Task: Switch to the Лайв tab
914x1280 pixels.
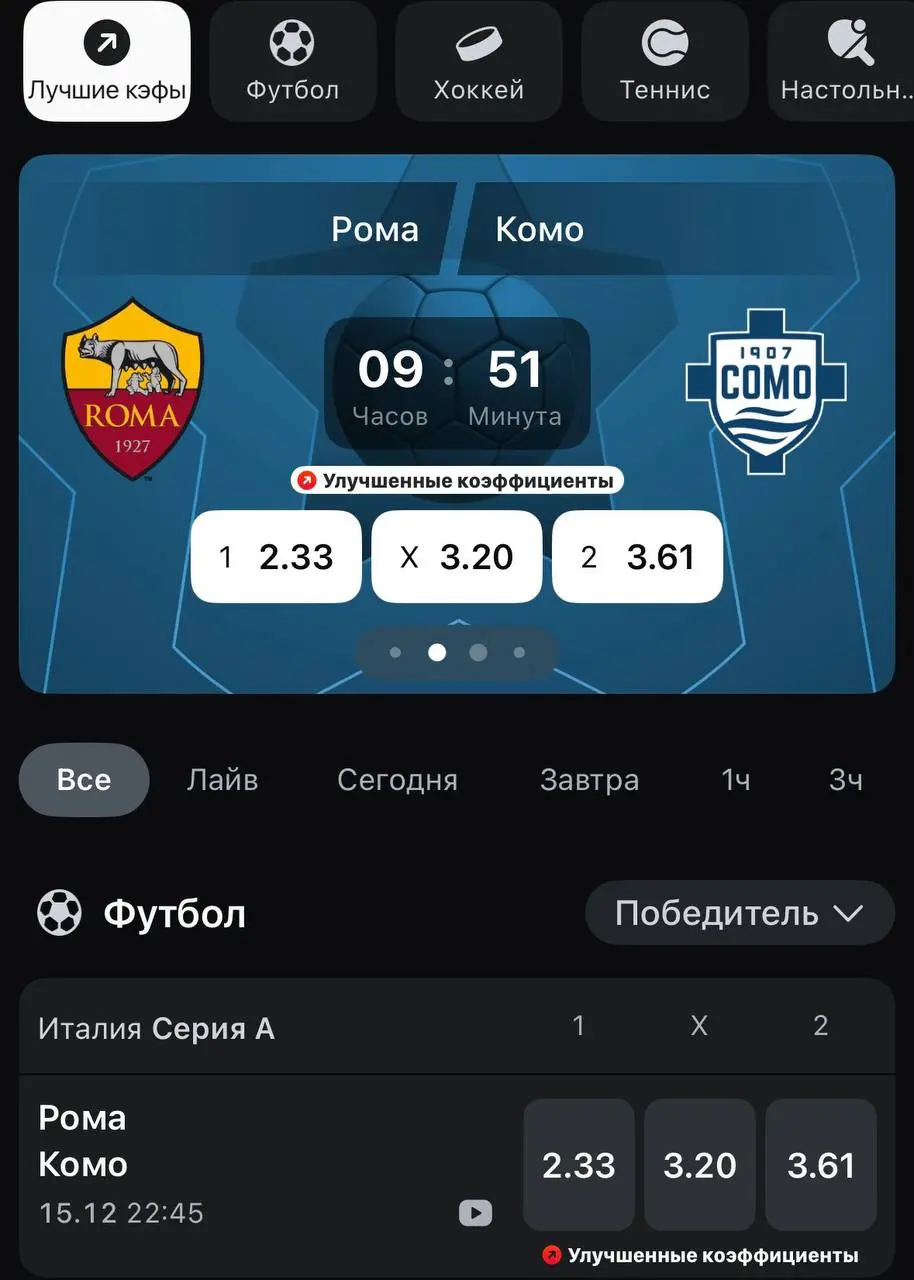Action: click(223, 779)
